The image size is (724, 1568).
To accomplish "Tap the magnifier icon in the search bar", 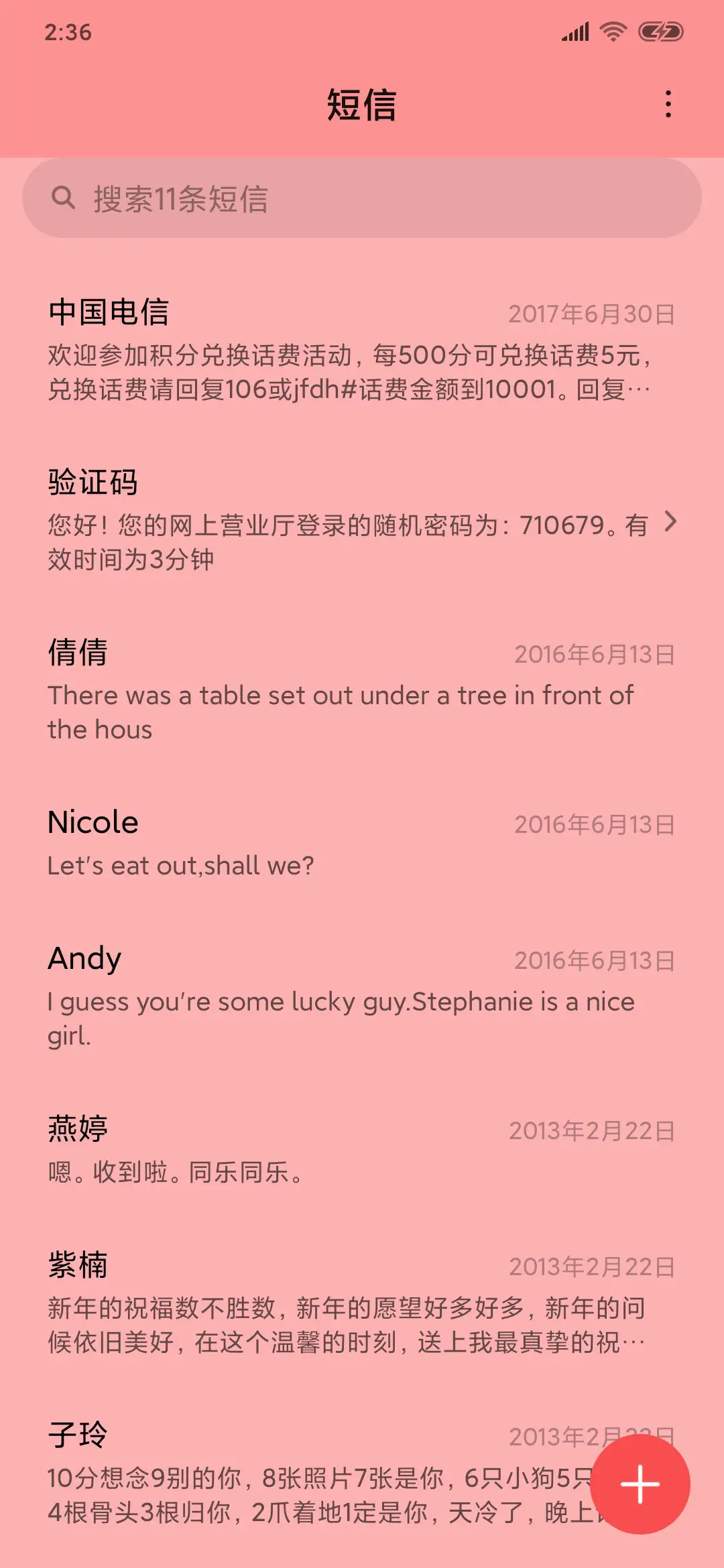I will (x=64, y=198).
